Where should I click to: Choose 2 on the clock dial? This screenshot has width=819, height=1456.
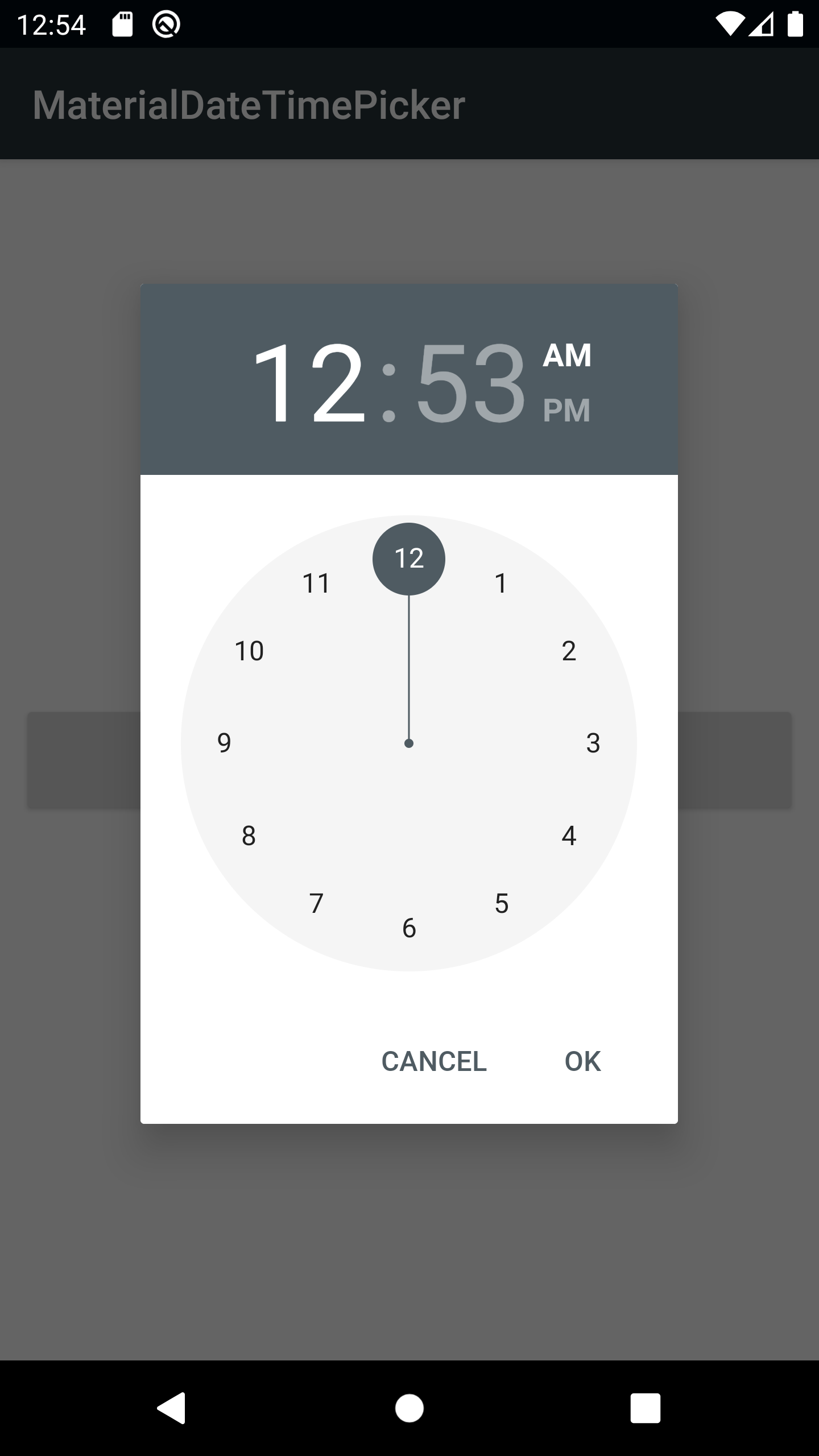click(569, 651)
